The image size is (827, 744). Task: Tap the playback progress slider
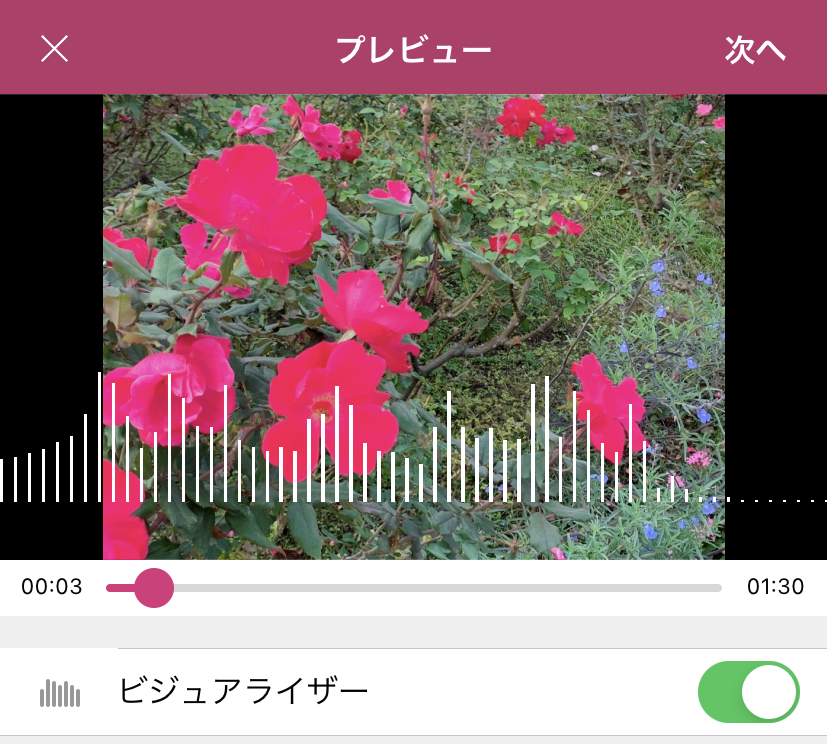[414, 588]
